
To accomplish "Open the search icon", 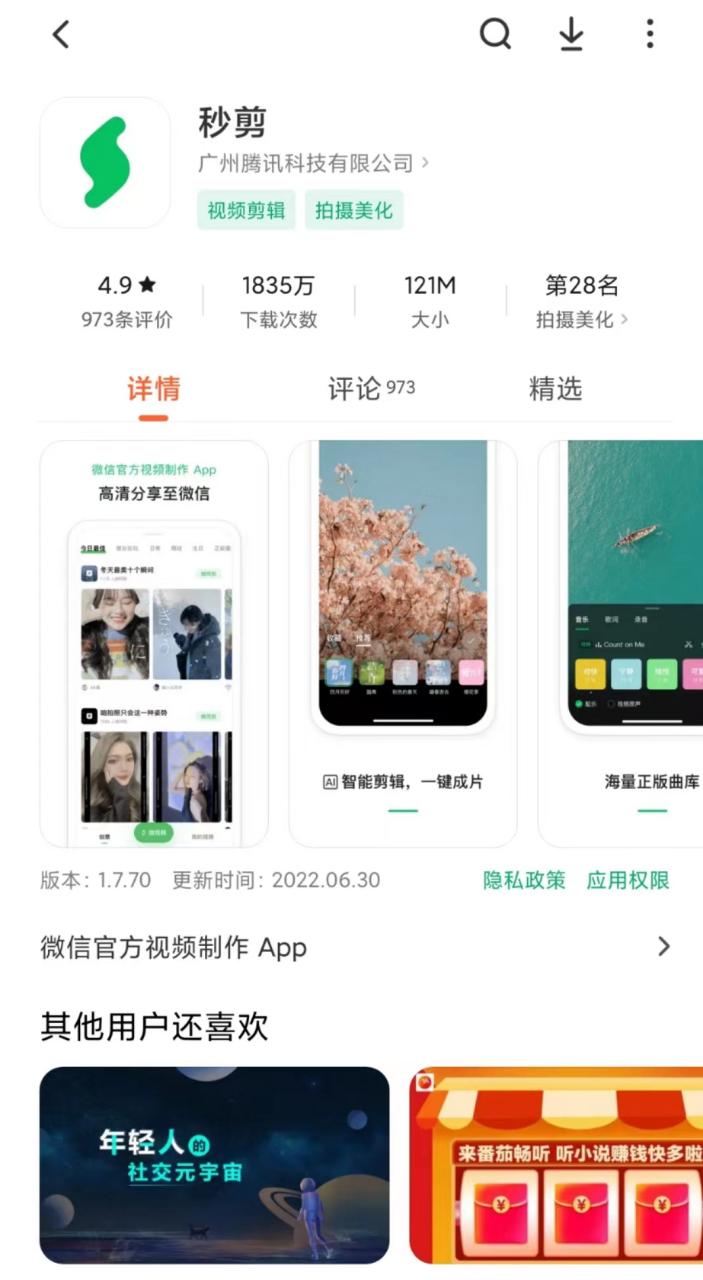I will 495,35.
